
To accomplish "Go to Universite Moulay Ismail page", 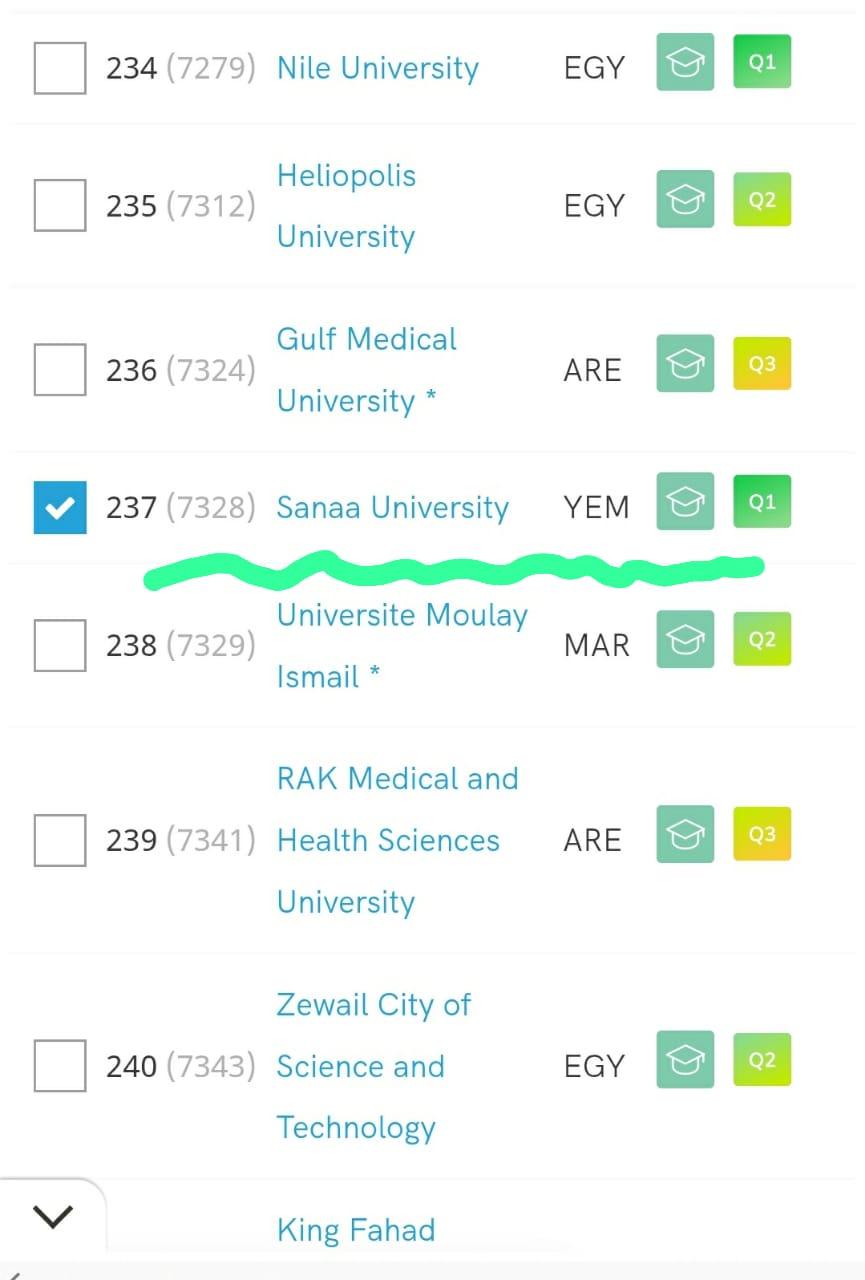I will 401,645.
